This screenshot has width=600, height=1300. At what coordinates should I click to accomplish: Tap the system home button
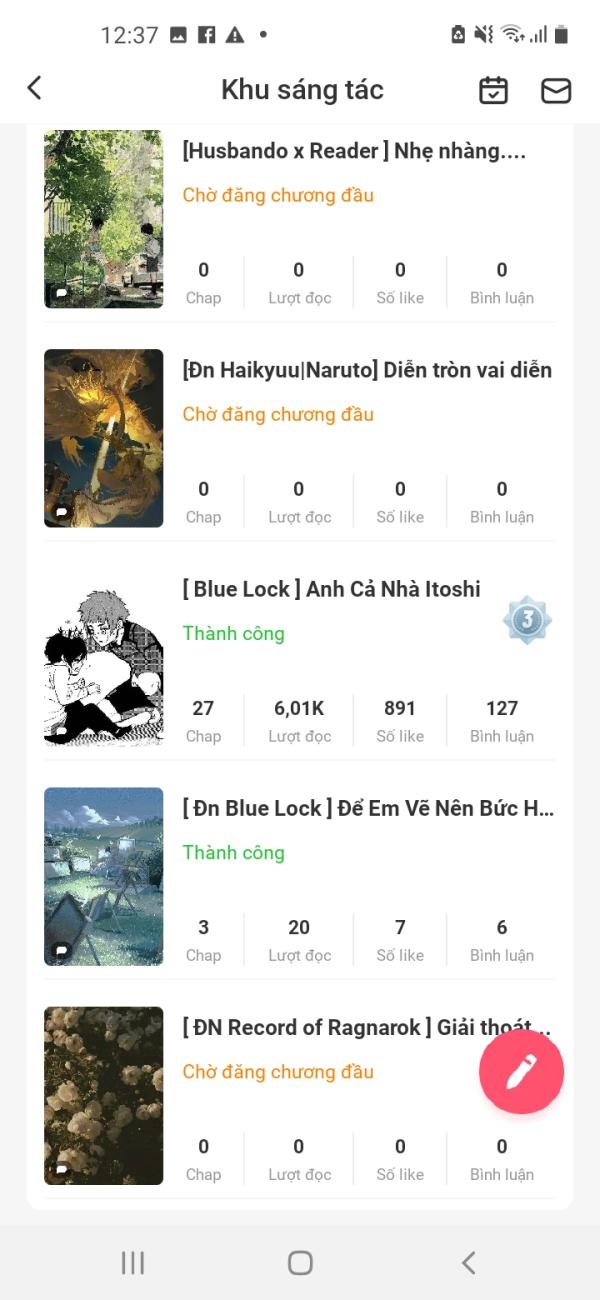[x=300, y=1262]
